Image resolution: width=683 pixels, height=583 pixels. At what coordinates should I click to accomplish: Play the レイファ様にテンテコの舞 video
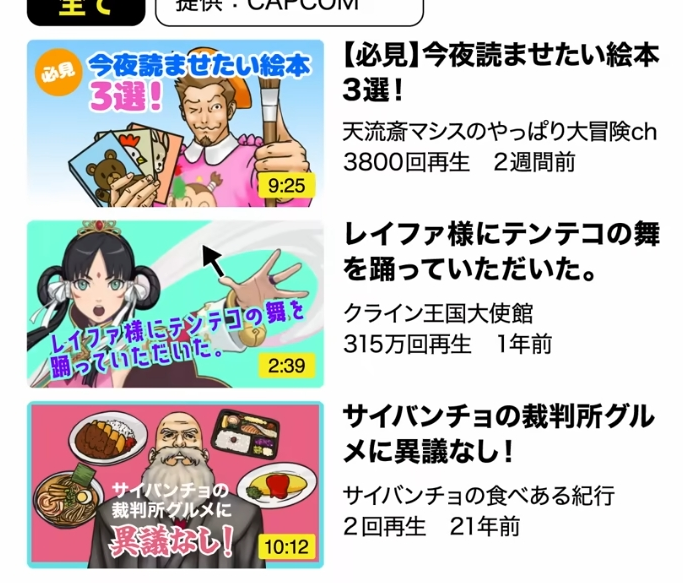[176, 304]
